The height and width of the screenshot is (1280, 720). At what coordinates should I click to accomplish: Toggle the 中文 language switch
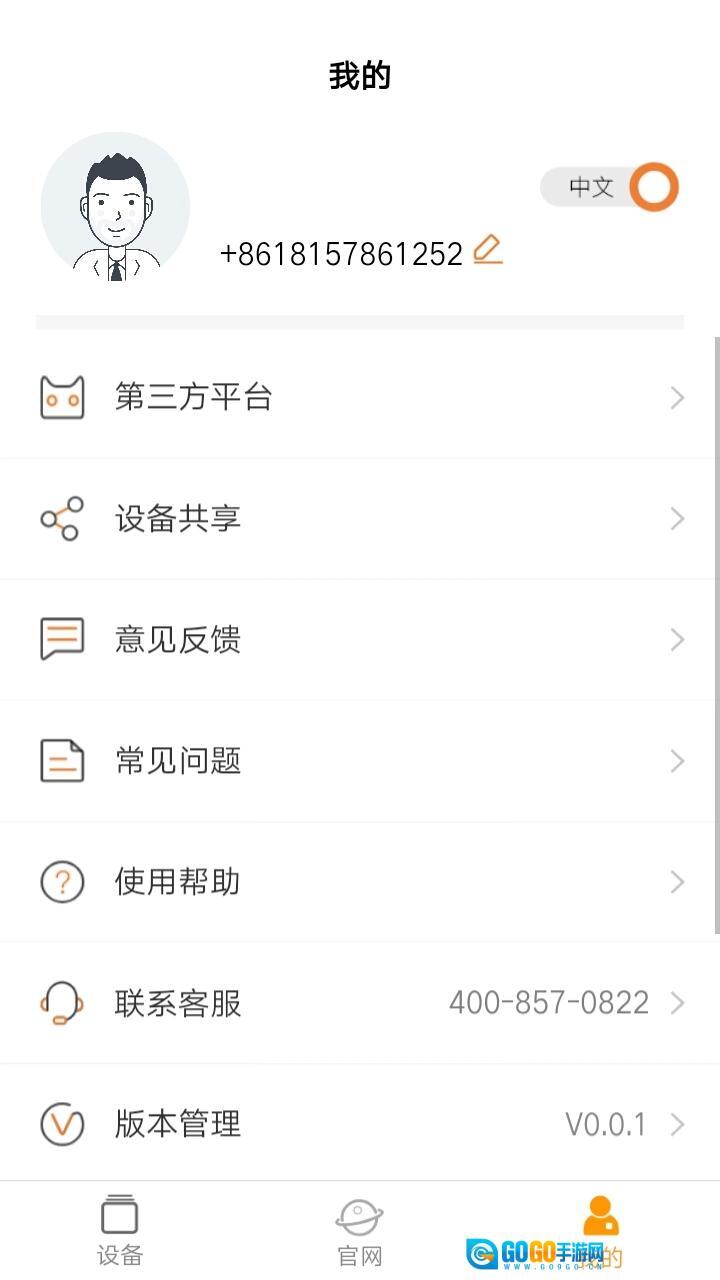(x=609, y=187)
